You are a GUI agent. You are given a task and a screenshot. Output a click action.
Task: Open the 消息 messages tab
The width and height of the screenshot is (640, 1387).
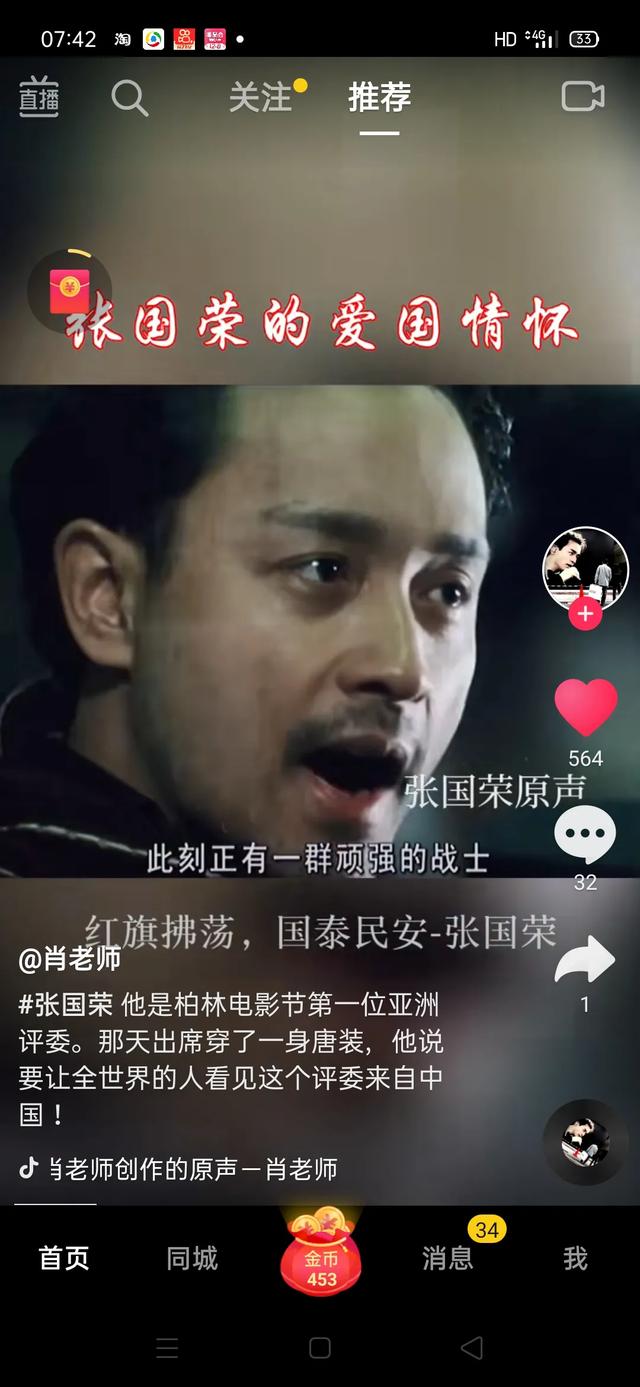pos(447,1258)
